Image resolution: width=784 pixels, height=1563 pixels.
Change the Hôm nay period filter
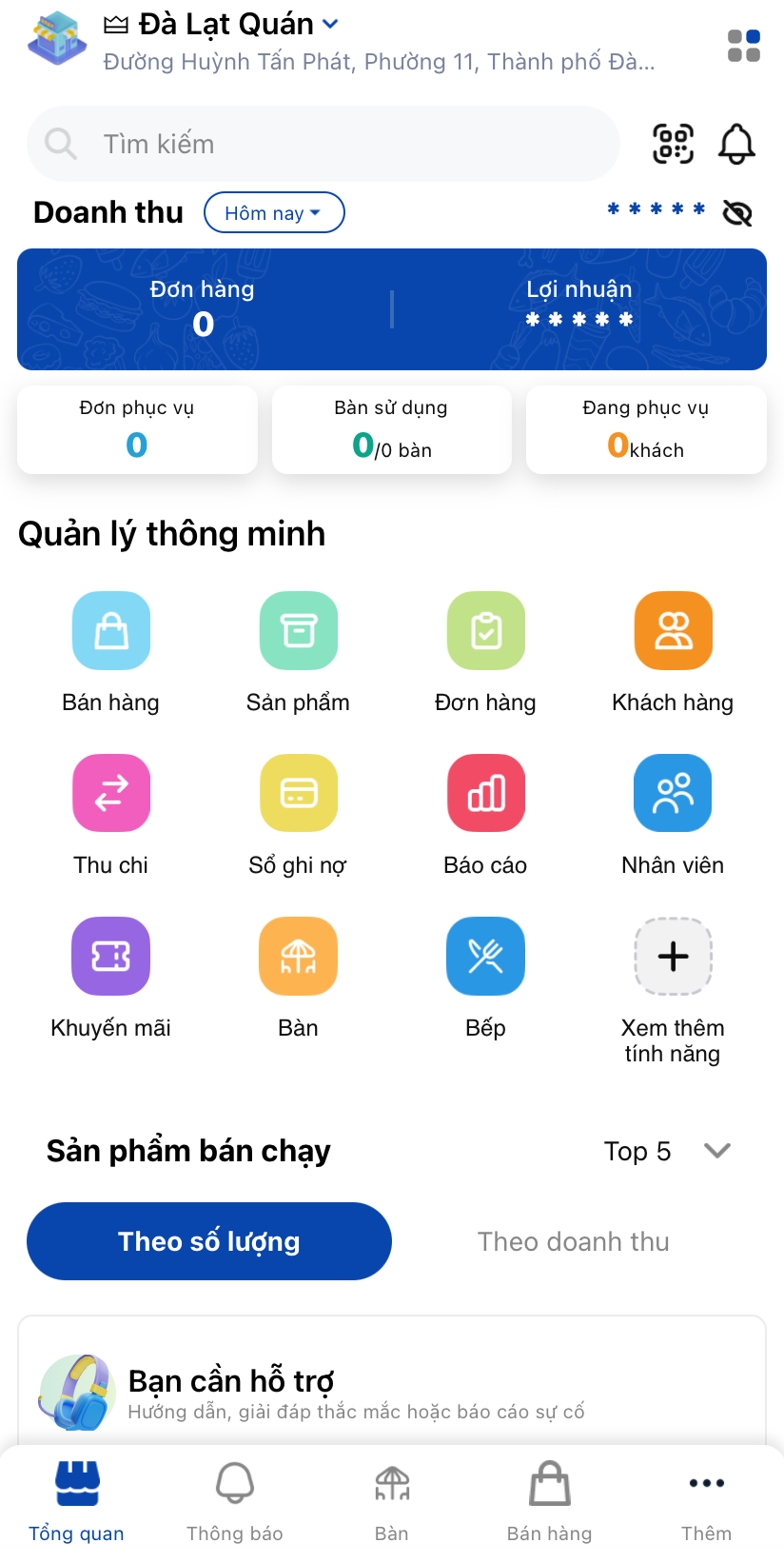pos(274,212)
